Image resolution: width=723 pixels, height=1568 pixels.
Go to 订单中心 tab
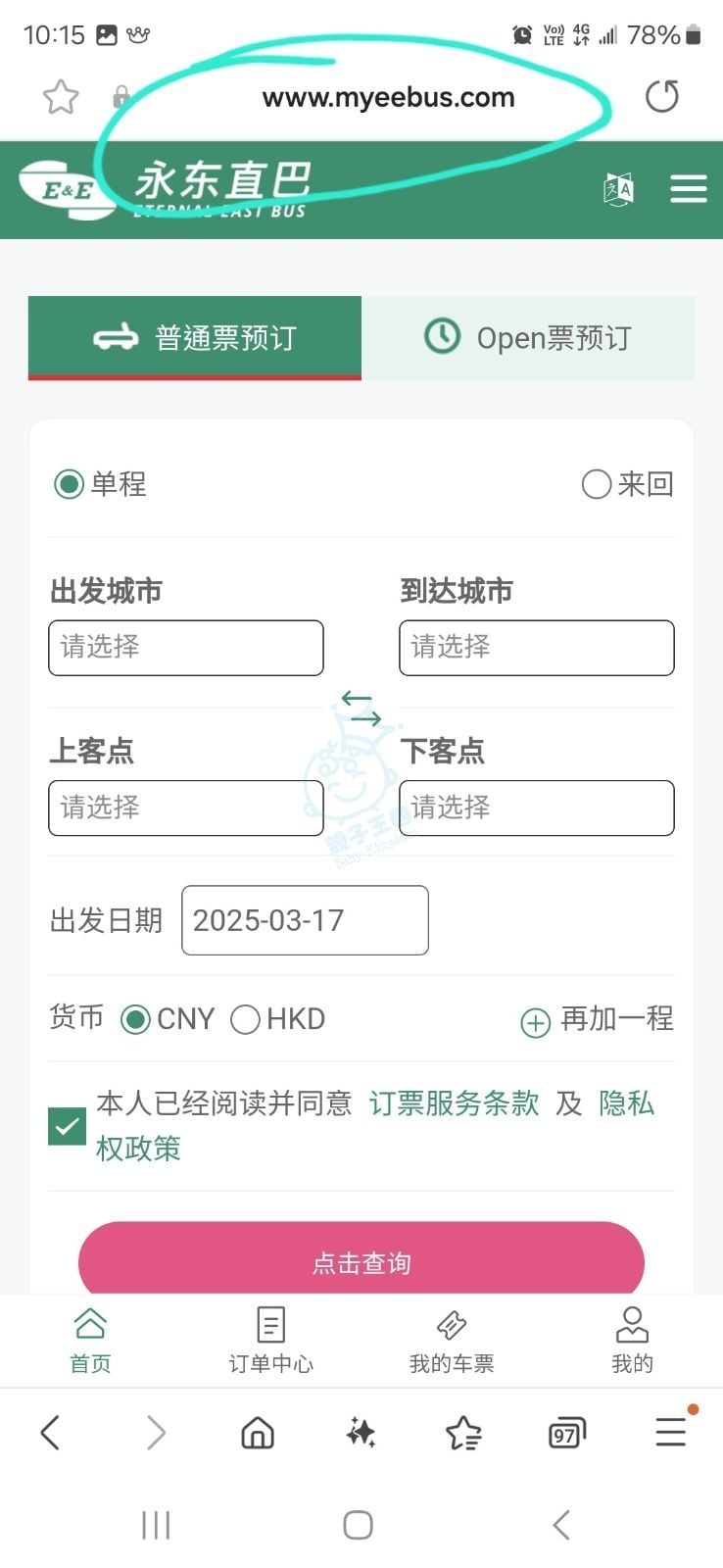click(x=270, y=1340)
